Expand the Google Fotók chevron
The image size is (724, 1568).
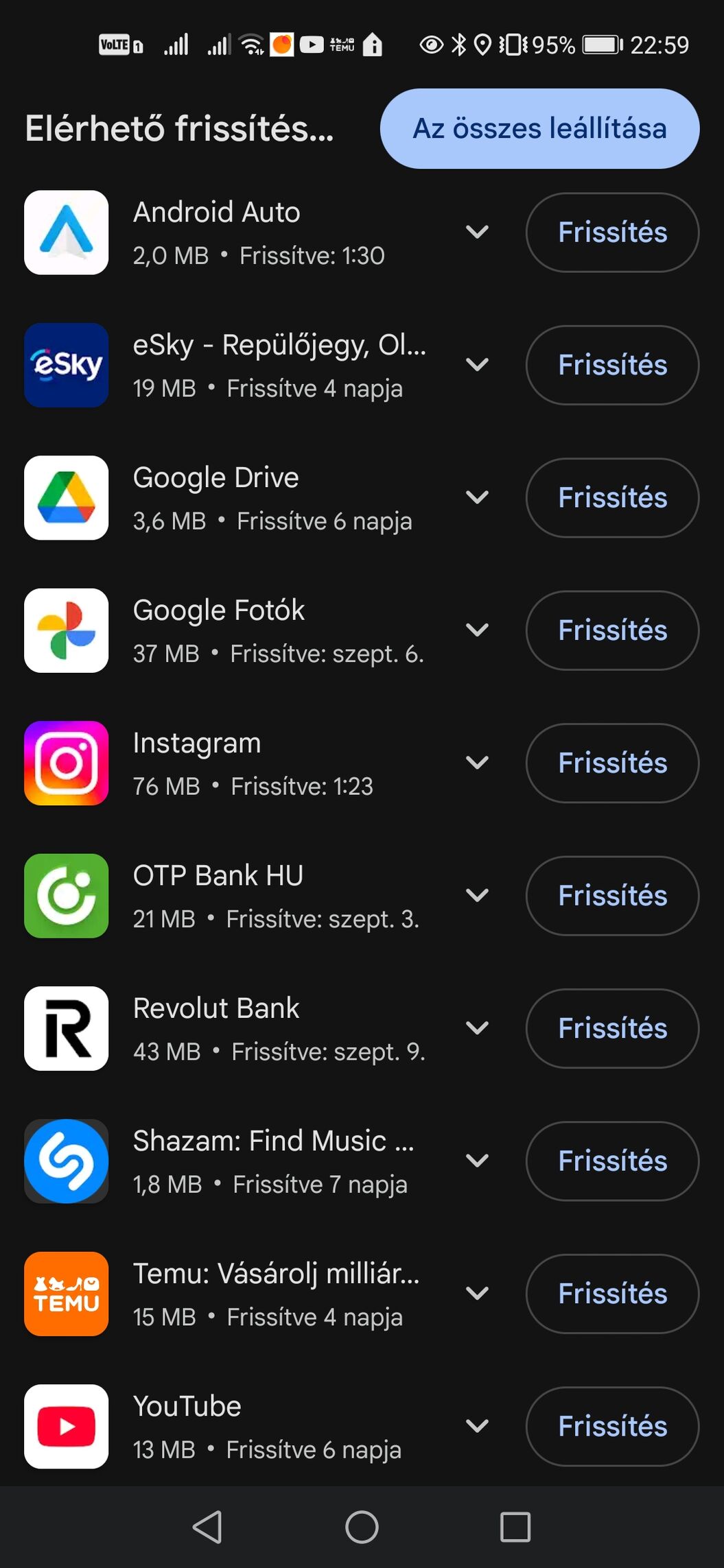pos(477,630)
